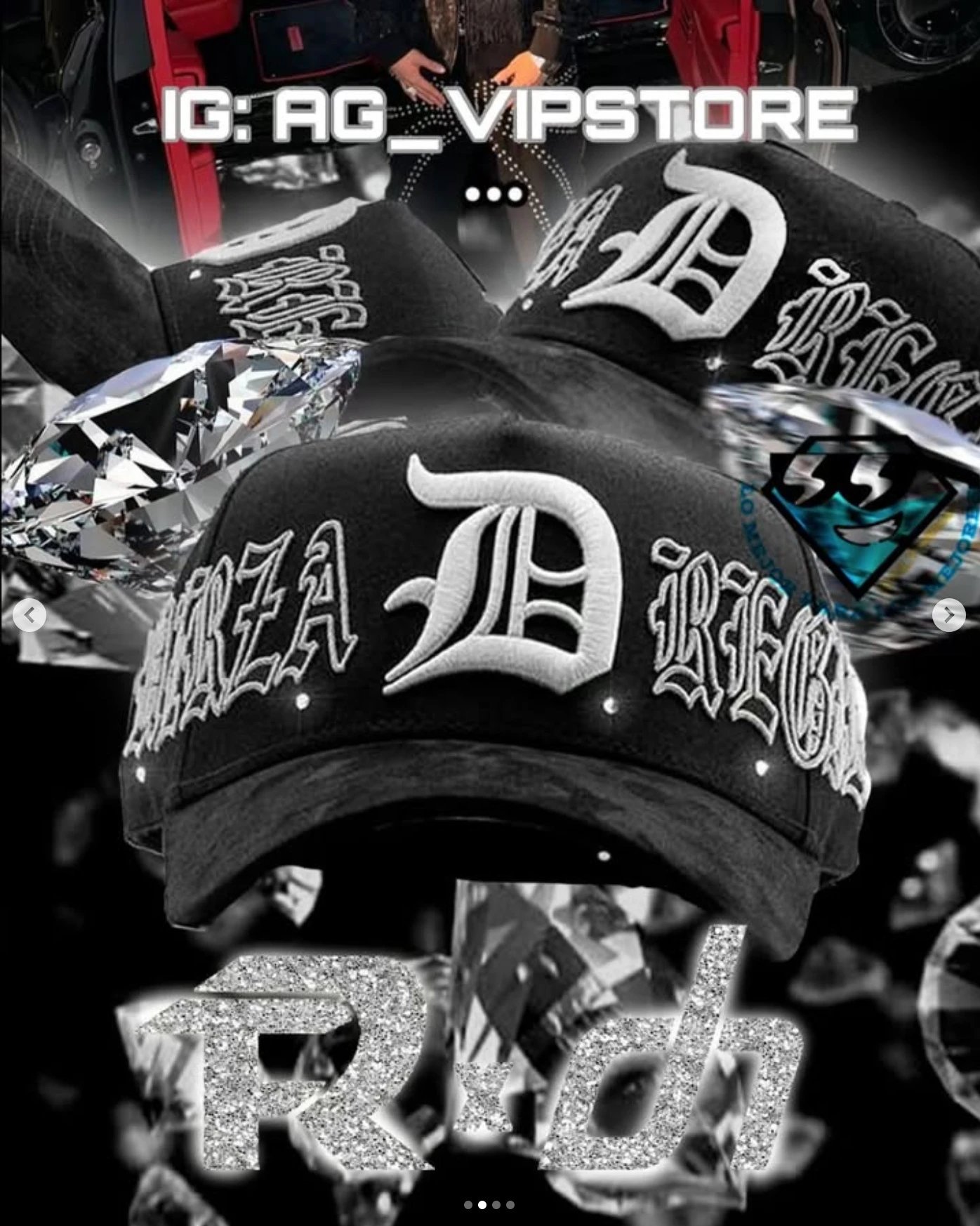The height and width of the screenshot is (1226, 980).
Task: Go back to the previous carousel image
Action: 29,616
